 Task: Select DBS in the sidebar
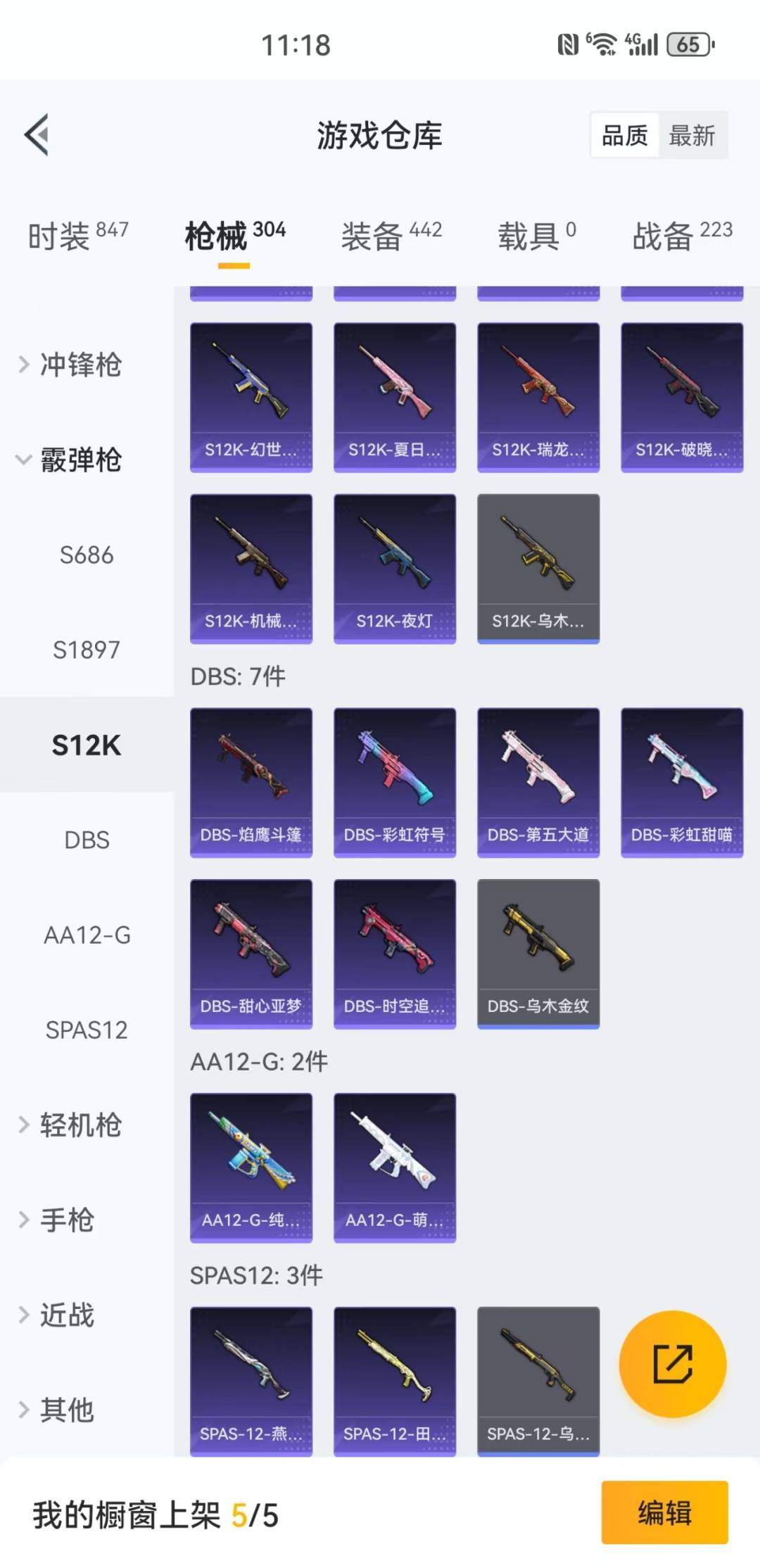click(87, 840)
